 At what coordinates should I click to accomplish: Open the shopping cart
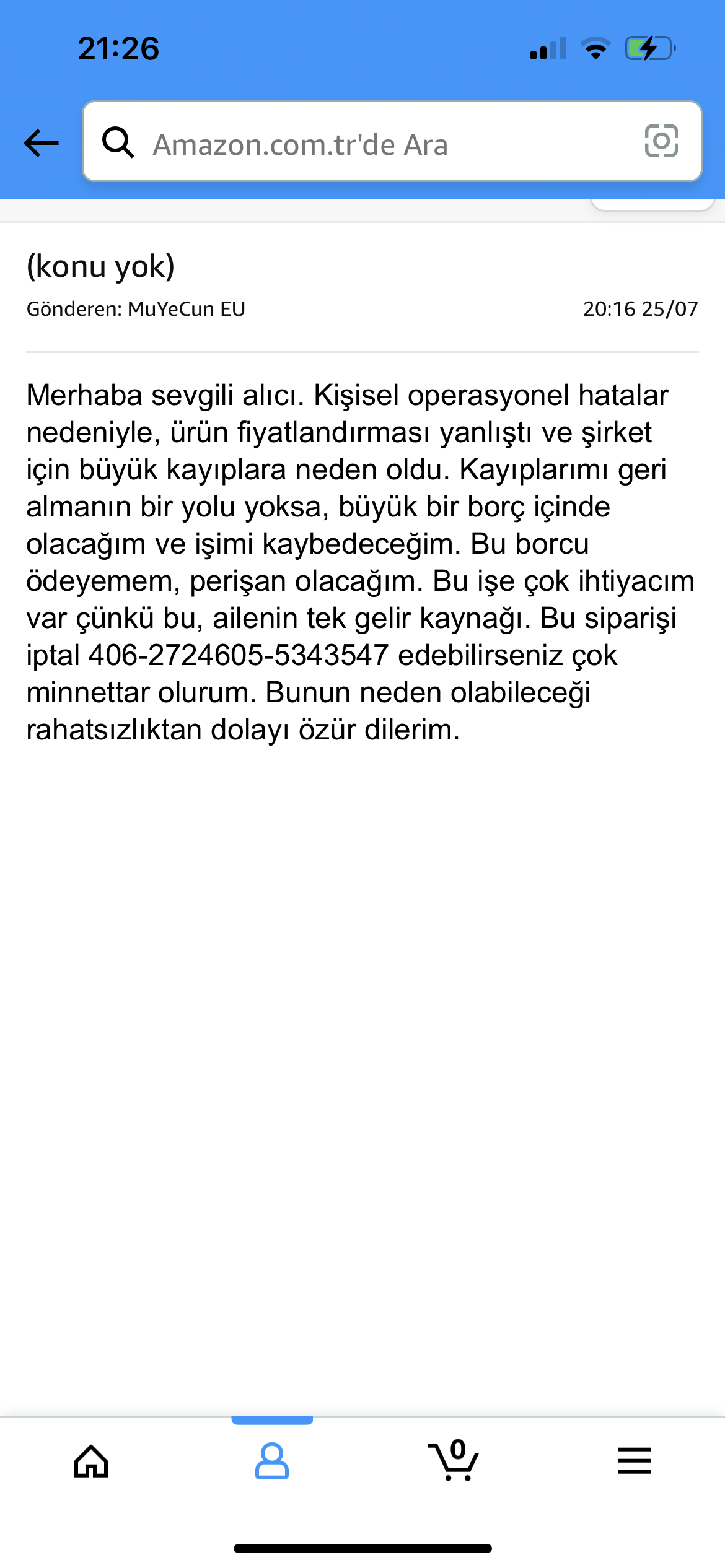pyautogui.click(x=453, y=1460)
